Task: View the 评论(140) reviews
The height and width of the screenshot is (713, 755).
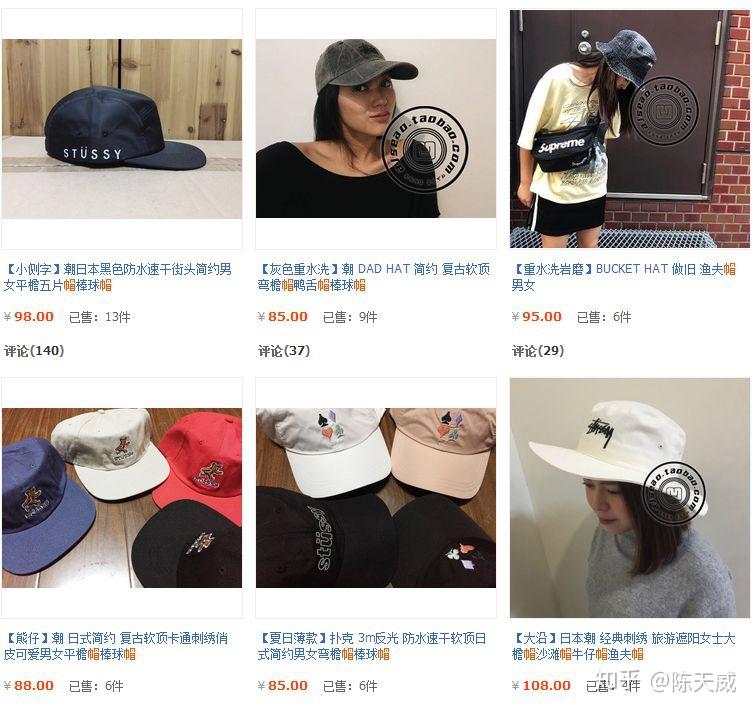Action: click(x=34, y=351)
